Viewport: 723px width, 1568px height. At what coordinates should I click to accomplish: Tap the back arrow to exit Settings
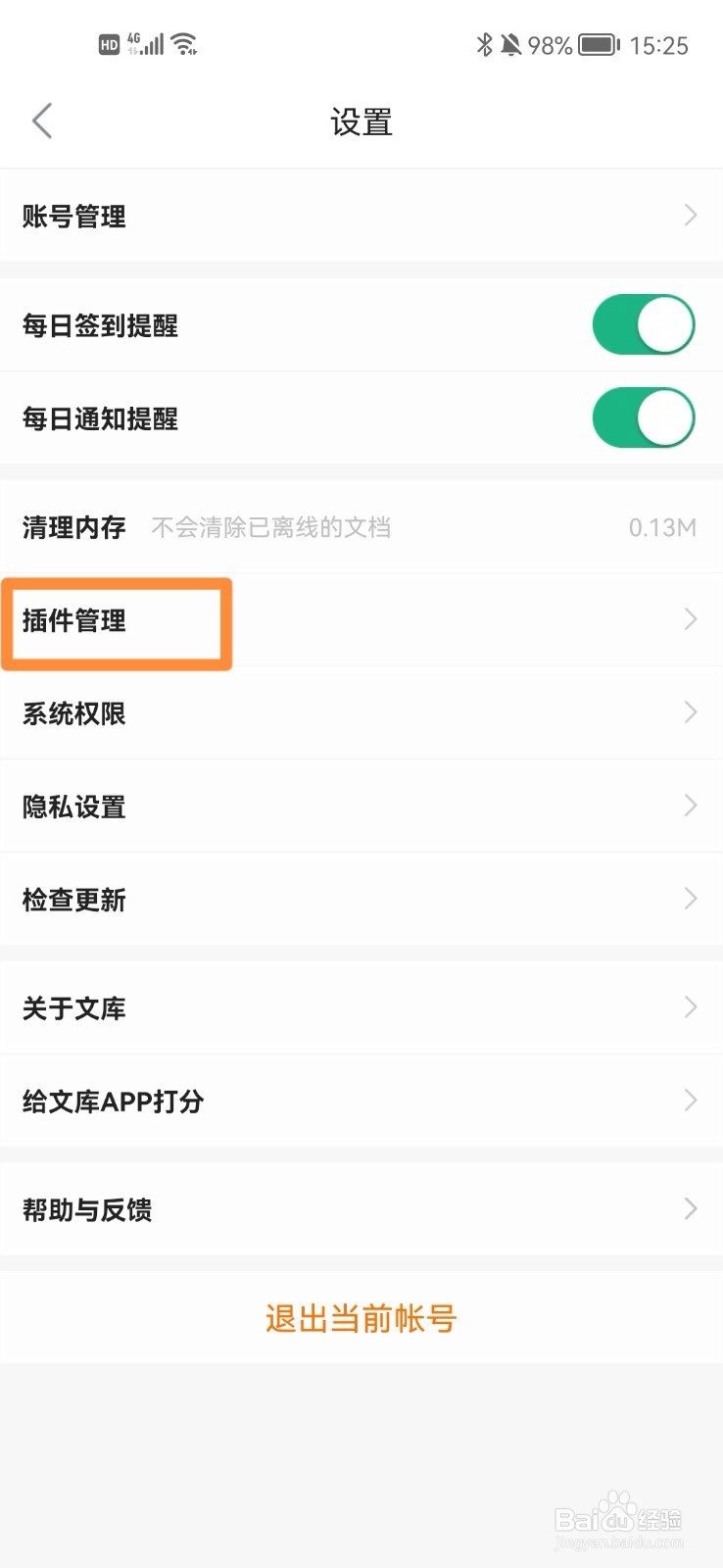pos(41,121)
